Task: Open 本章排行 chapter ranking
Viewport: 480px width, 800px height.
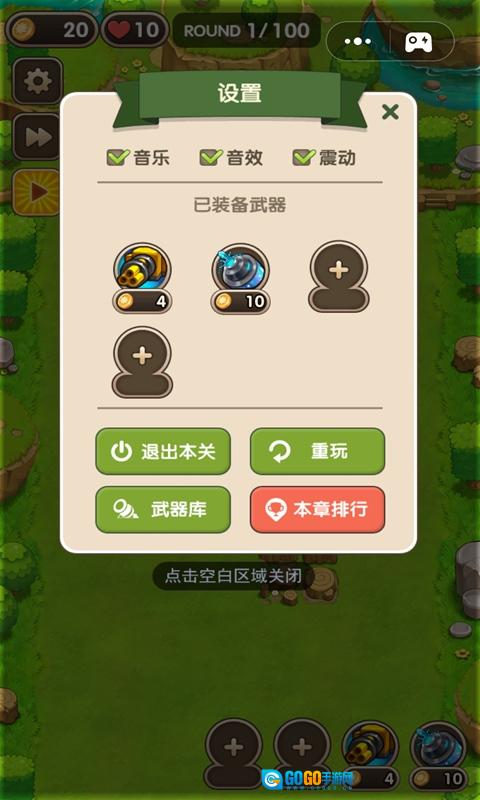Action: (x=317, y=510)
